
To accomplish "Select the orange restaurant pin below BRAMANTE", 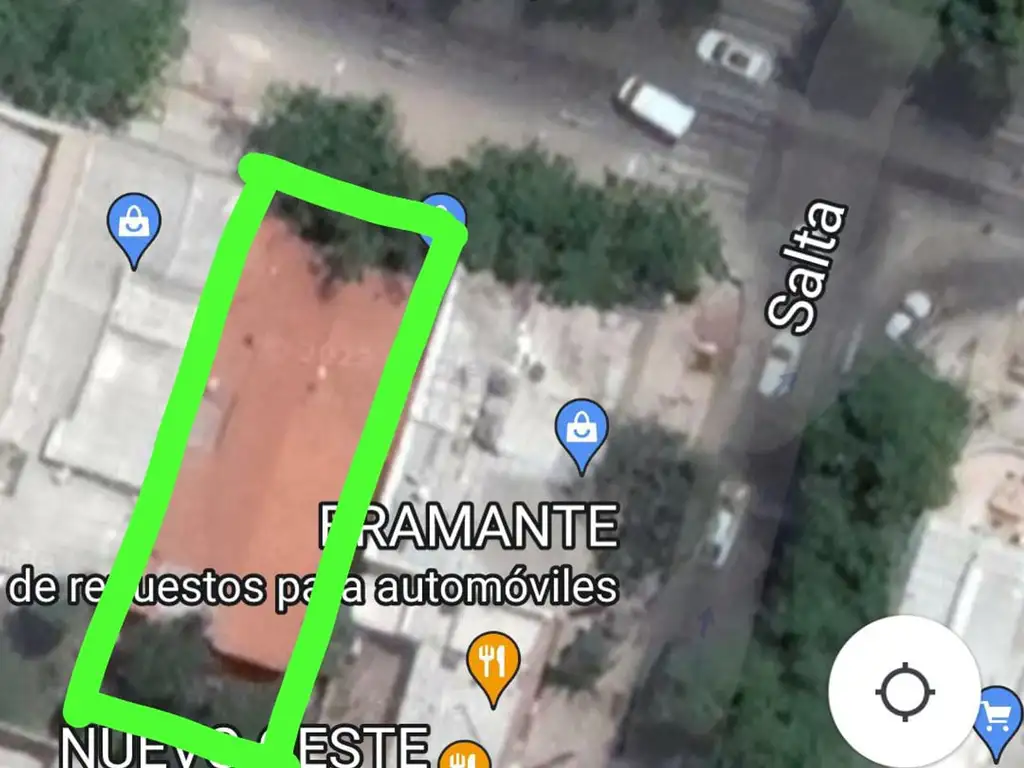I will point(493,663).
